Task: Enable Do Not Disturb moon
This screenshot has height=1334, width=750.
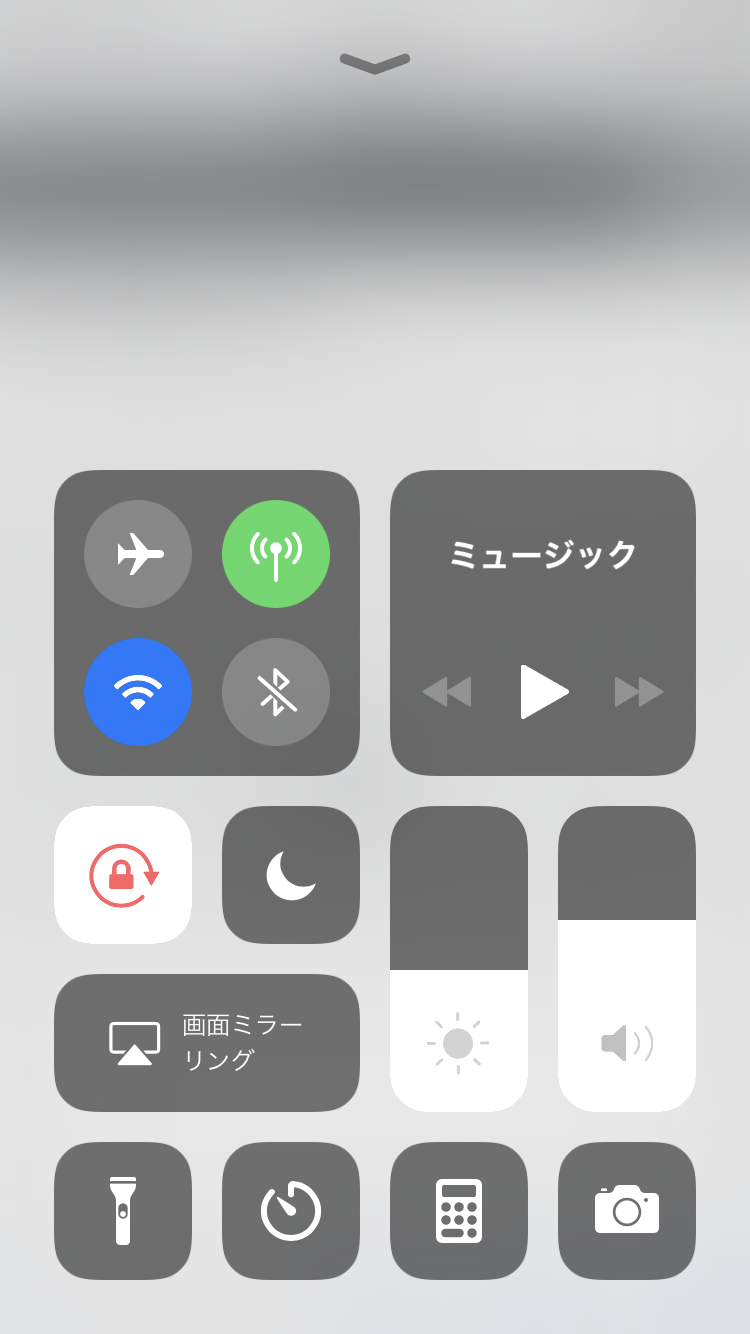Action: [291, 875]
